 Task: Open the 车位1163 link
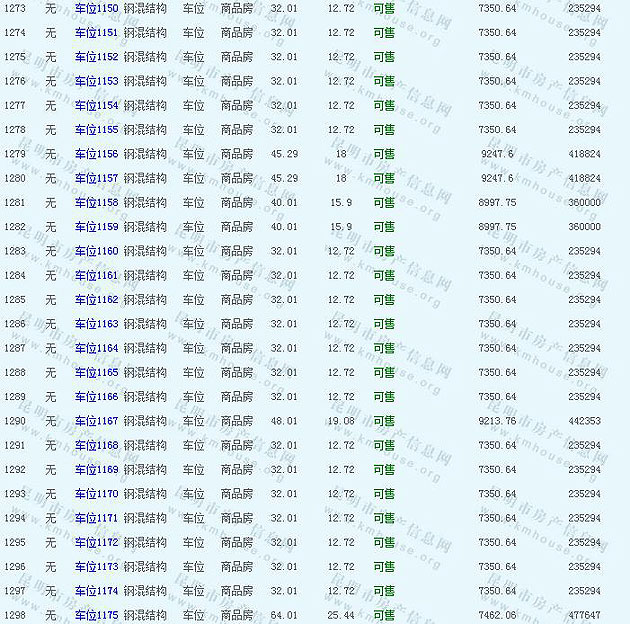click(x=96, y=324)
